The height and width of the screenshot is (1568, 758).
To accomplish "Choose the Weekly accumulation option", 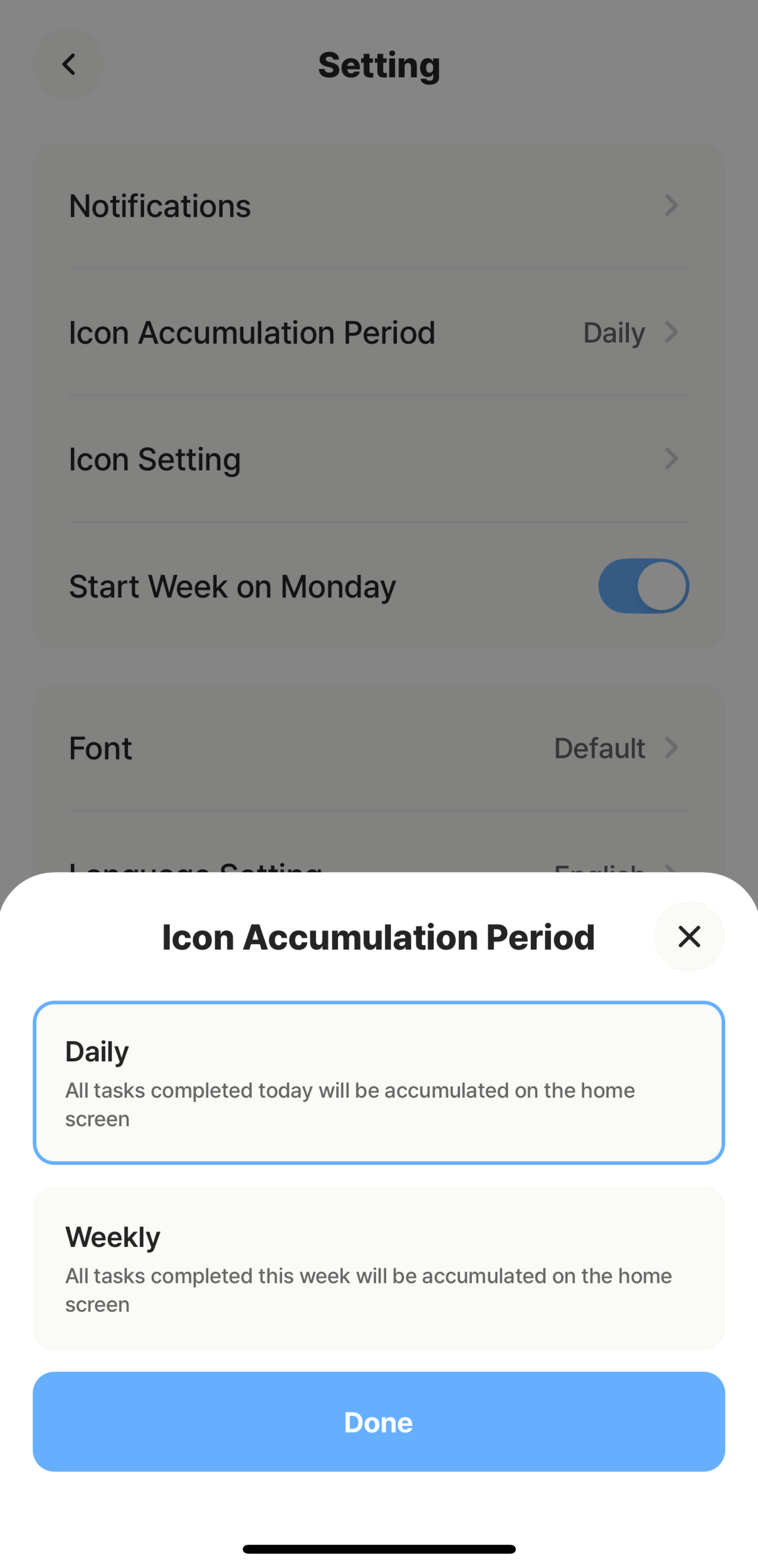I will 378,1269.
